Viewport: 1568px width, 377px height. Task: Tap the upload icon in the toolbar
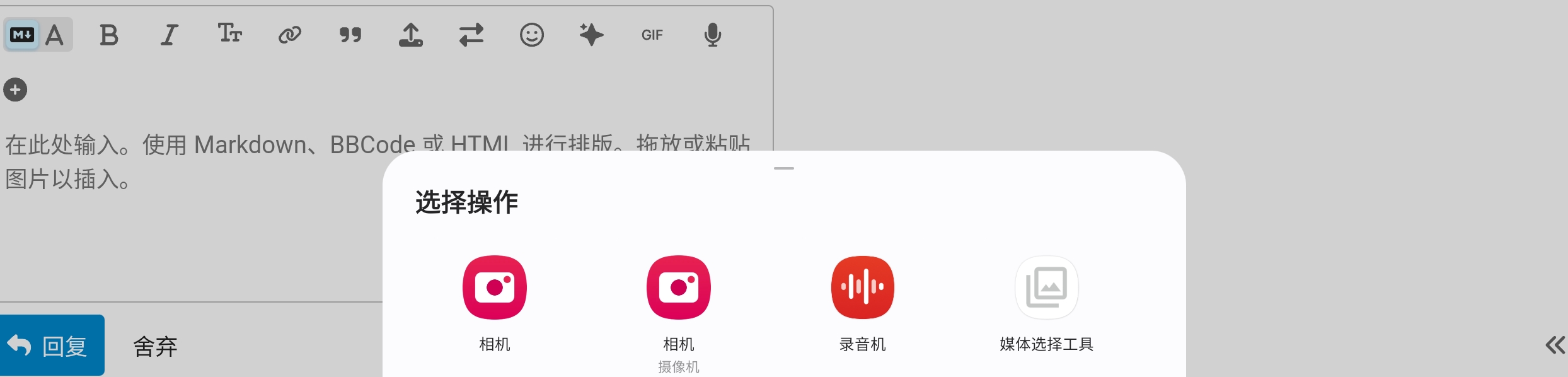coord(411,35)
